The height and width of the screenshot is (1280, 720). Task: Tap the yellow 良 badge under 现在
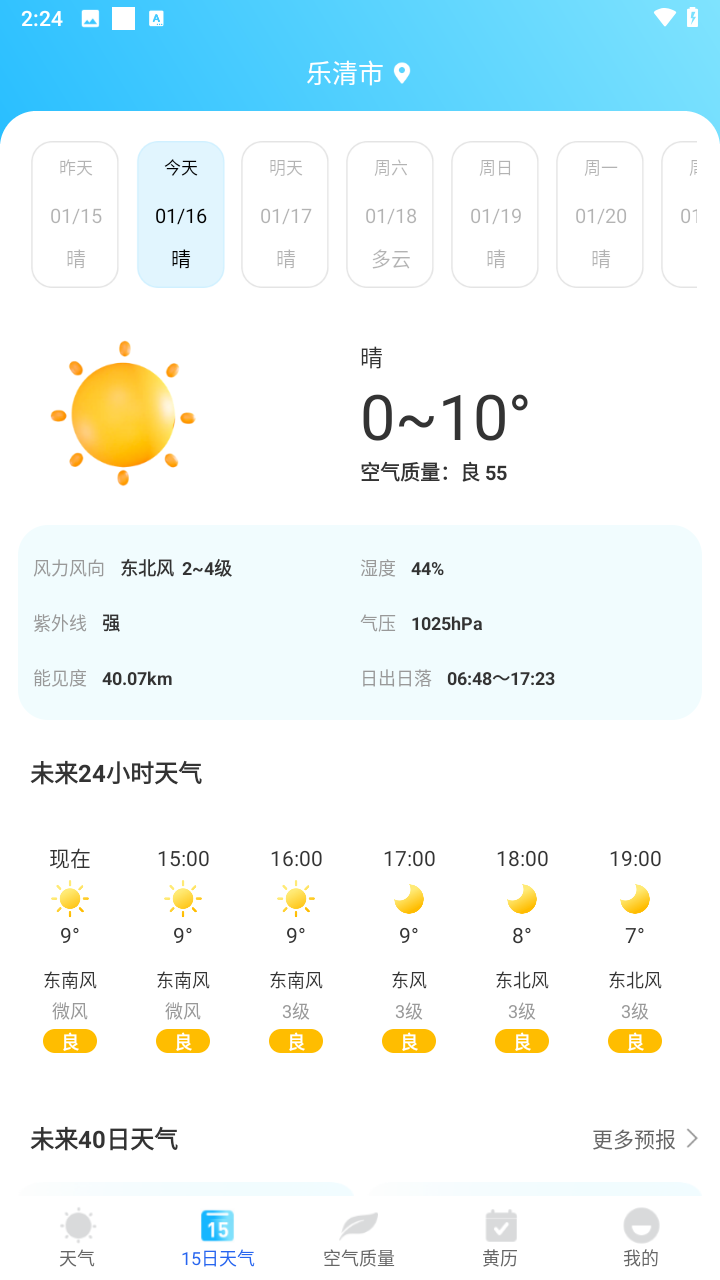[x=70, y=1041]
